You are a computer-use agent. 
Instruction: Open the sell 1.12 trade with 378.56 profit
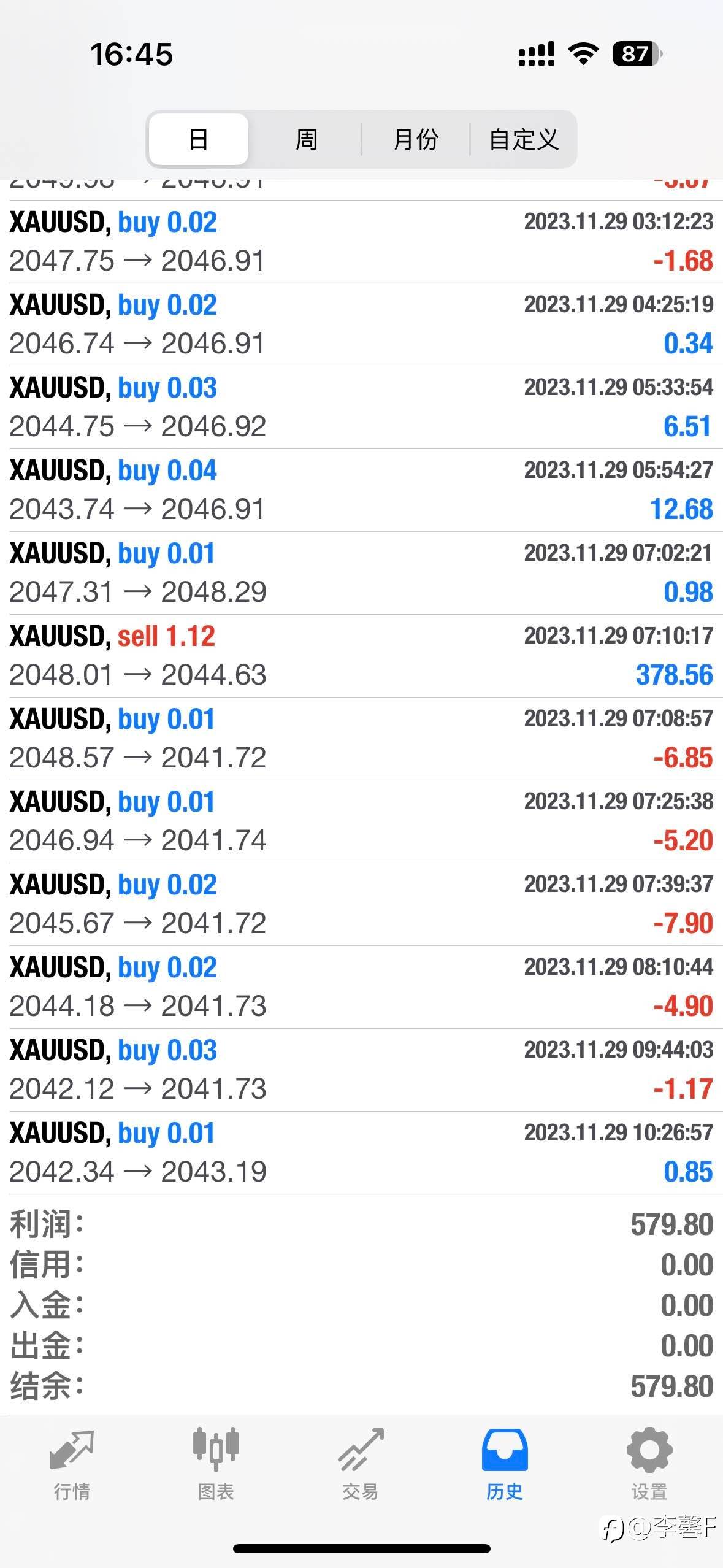(361, 656)
